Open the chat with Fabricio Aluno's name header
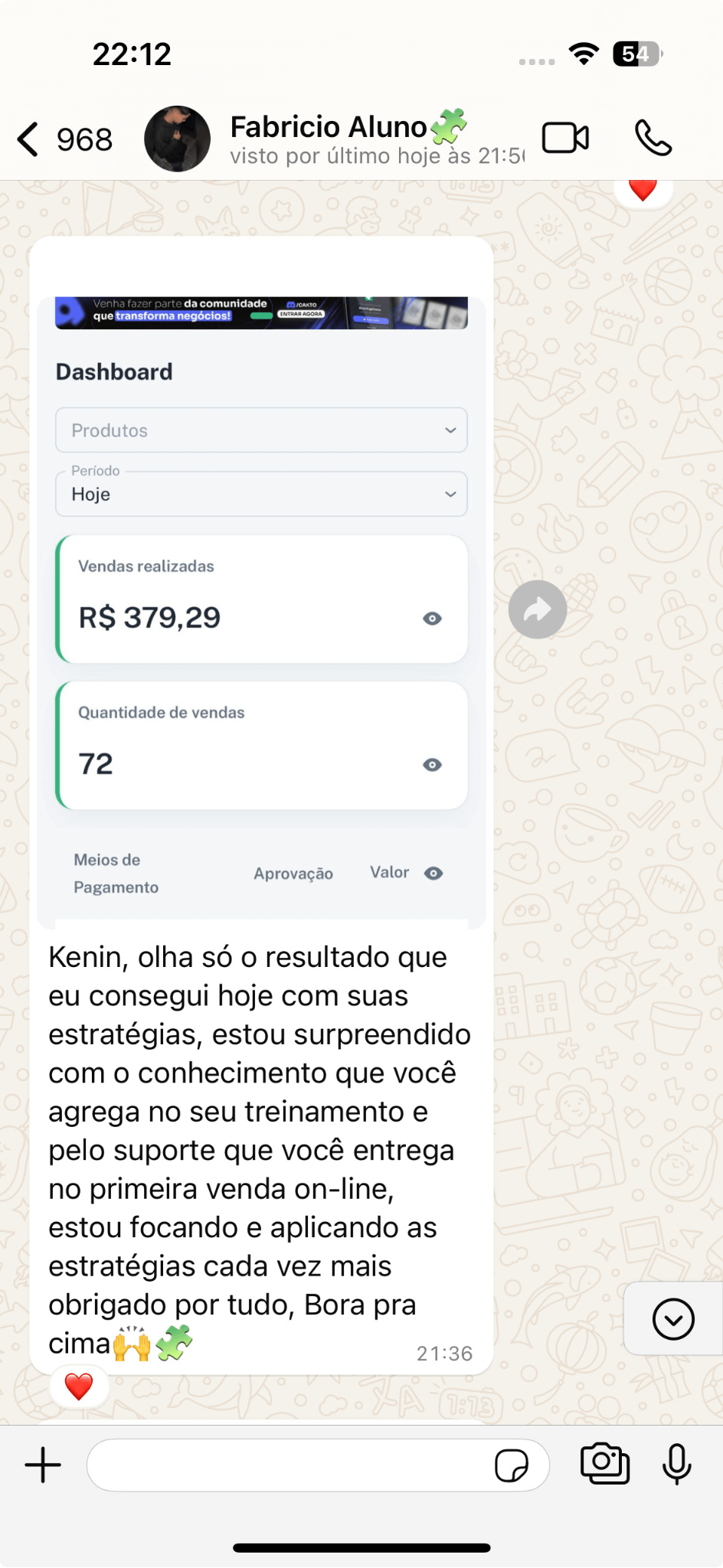Image resolution: width=723 pixels, height=1568 pixels. (x=328, y=127)
